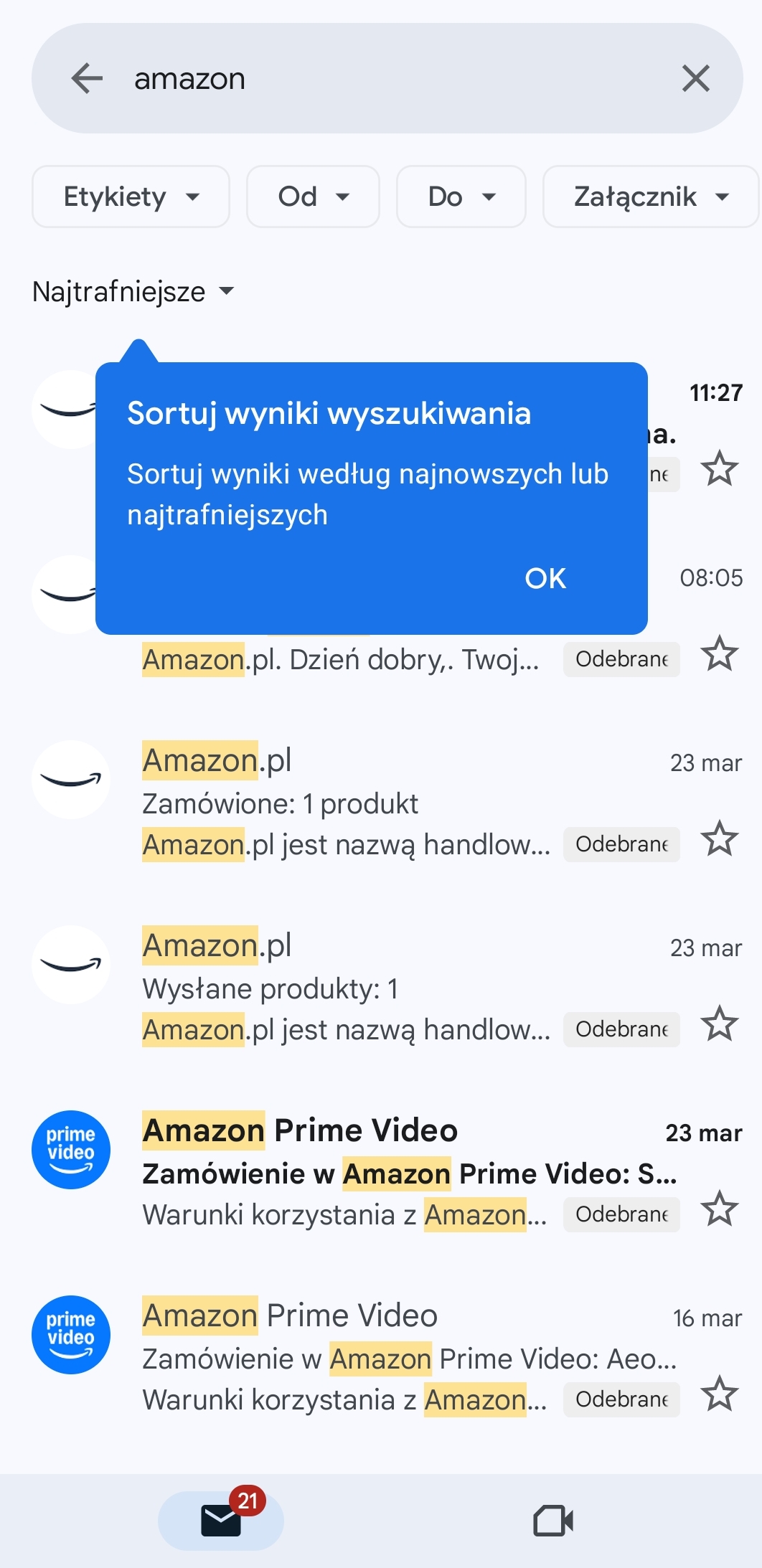Viewport: 762px width, 1568px height.
Task: Star the email received at 08:05
Action: tap(719, 654)
